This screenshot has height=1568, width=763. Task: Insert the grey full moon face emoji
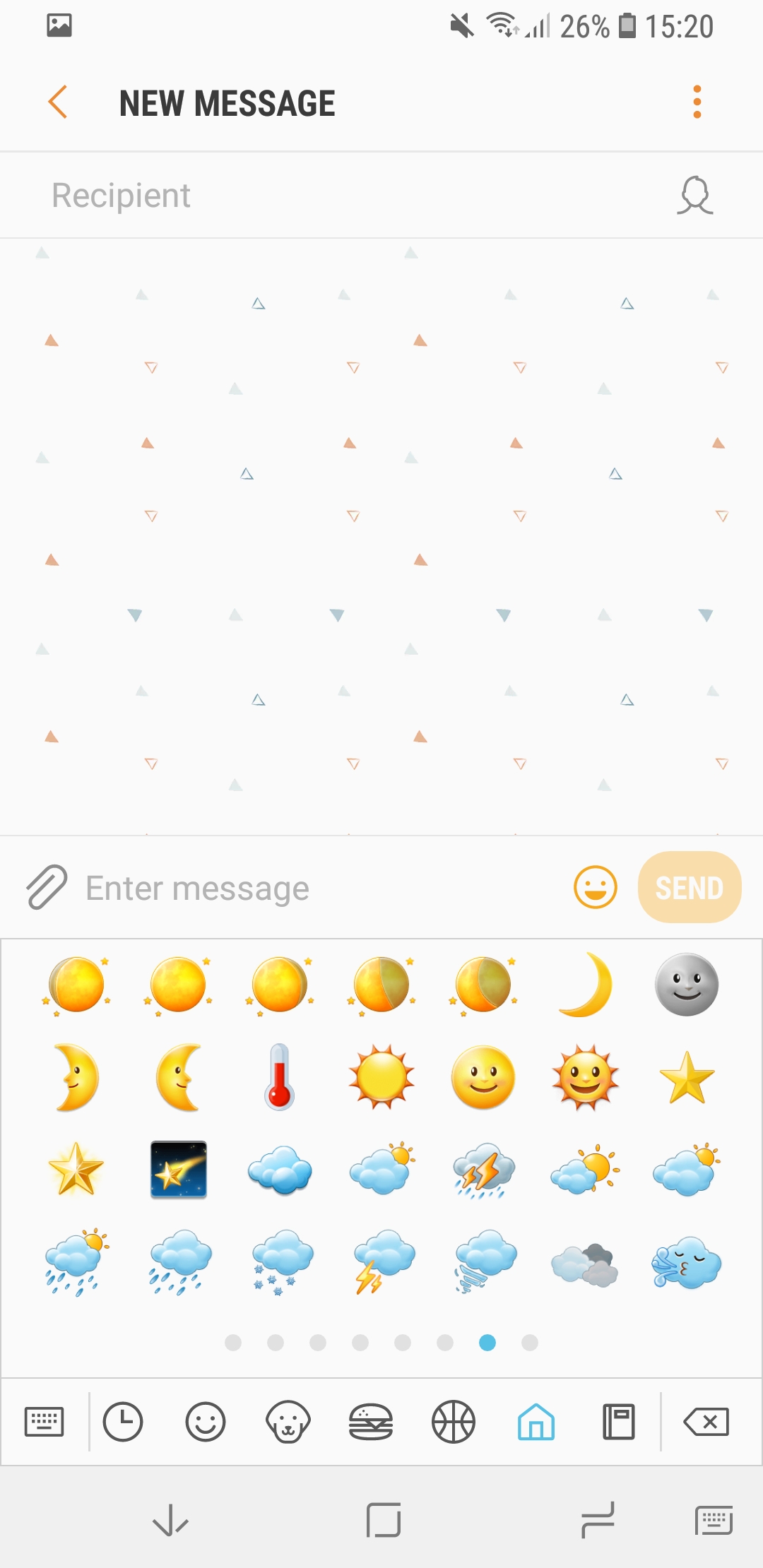686,985
